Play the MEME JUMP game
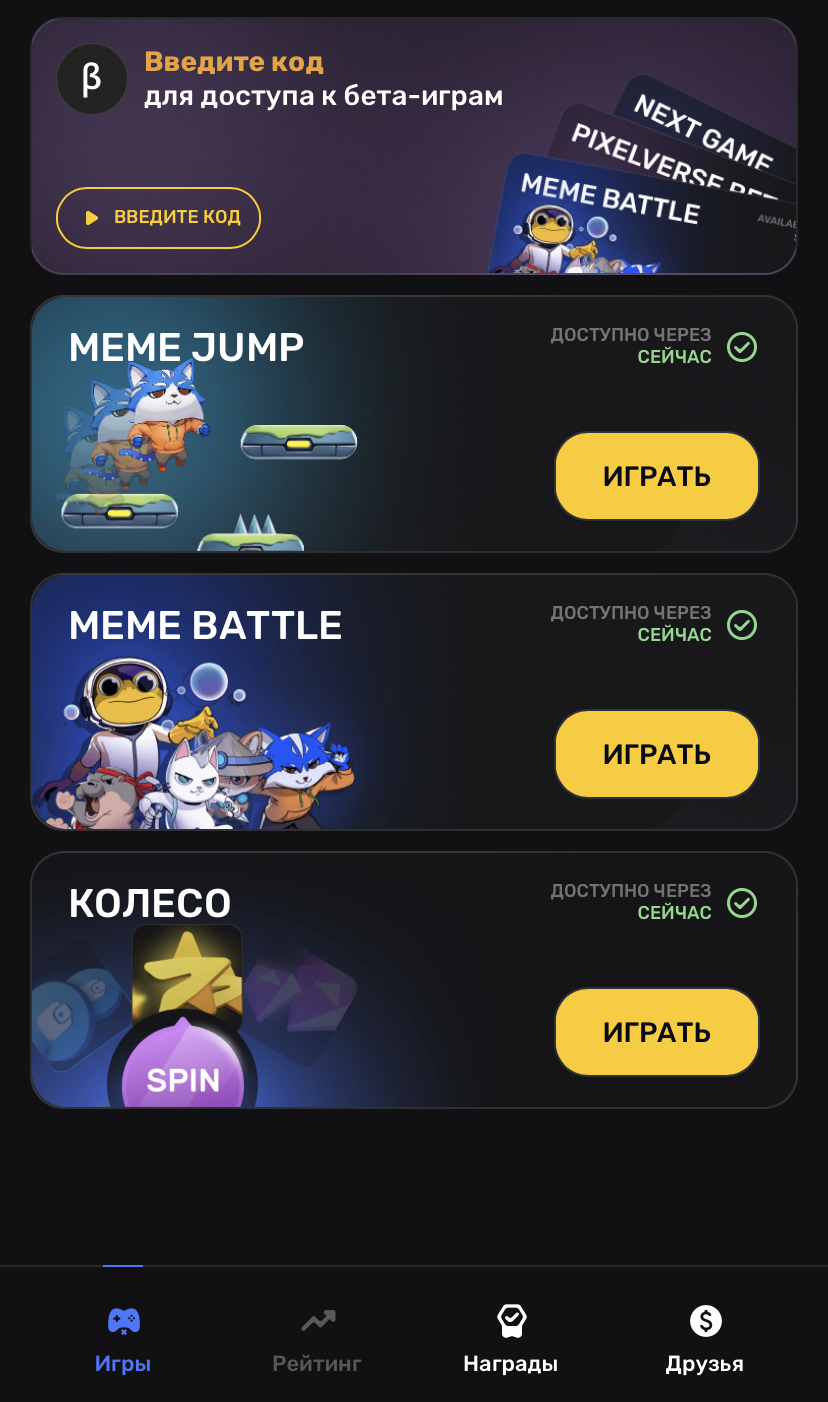 pos(656,476)
